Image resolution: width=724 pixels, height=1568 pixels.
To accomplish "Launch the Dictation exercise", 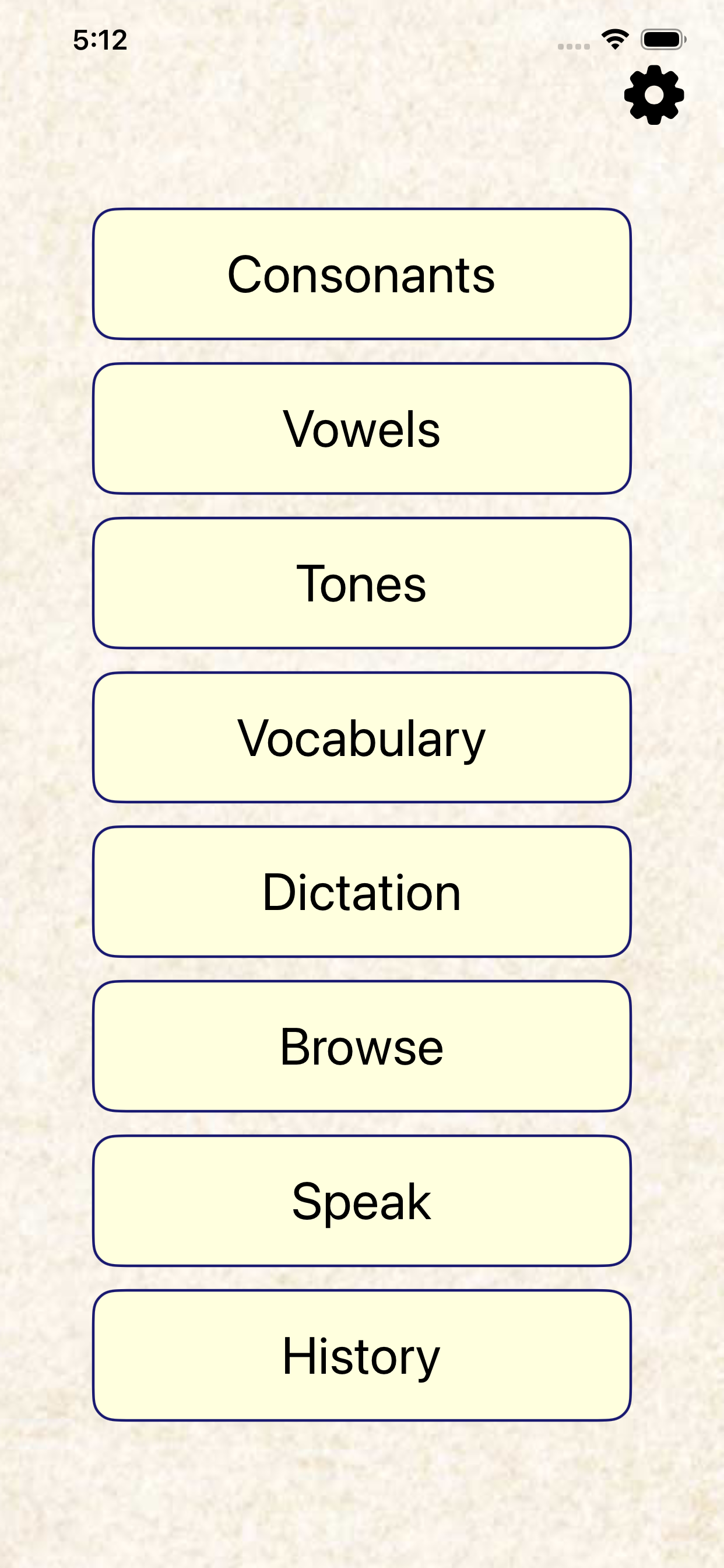I will click(361, 892).
